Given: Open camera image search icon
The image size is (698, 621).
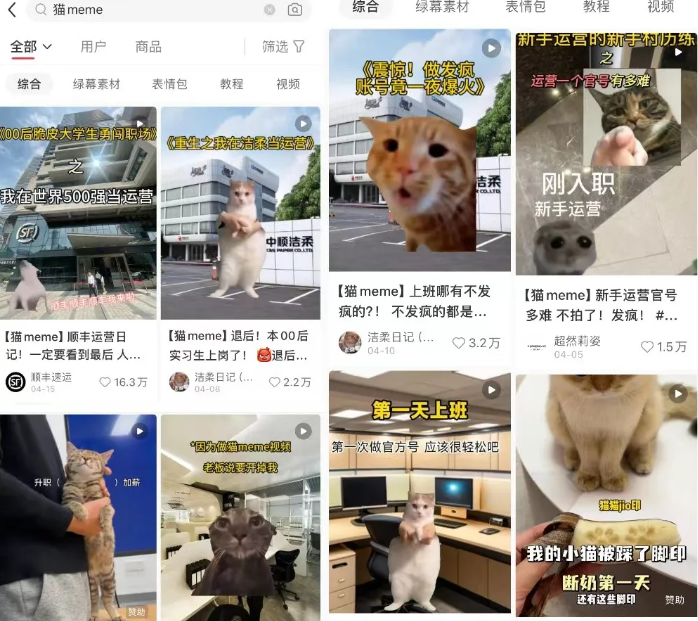Looking at the screenshot, I should (x=295, y=10).
